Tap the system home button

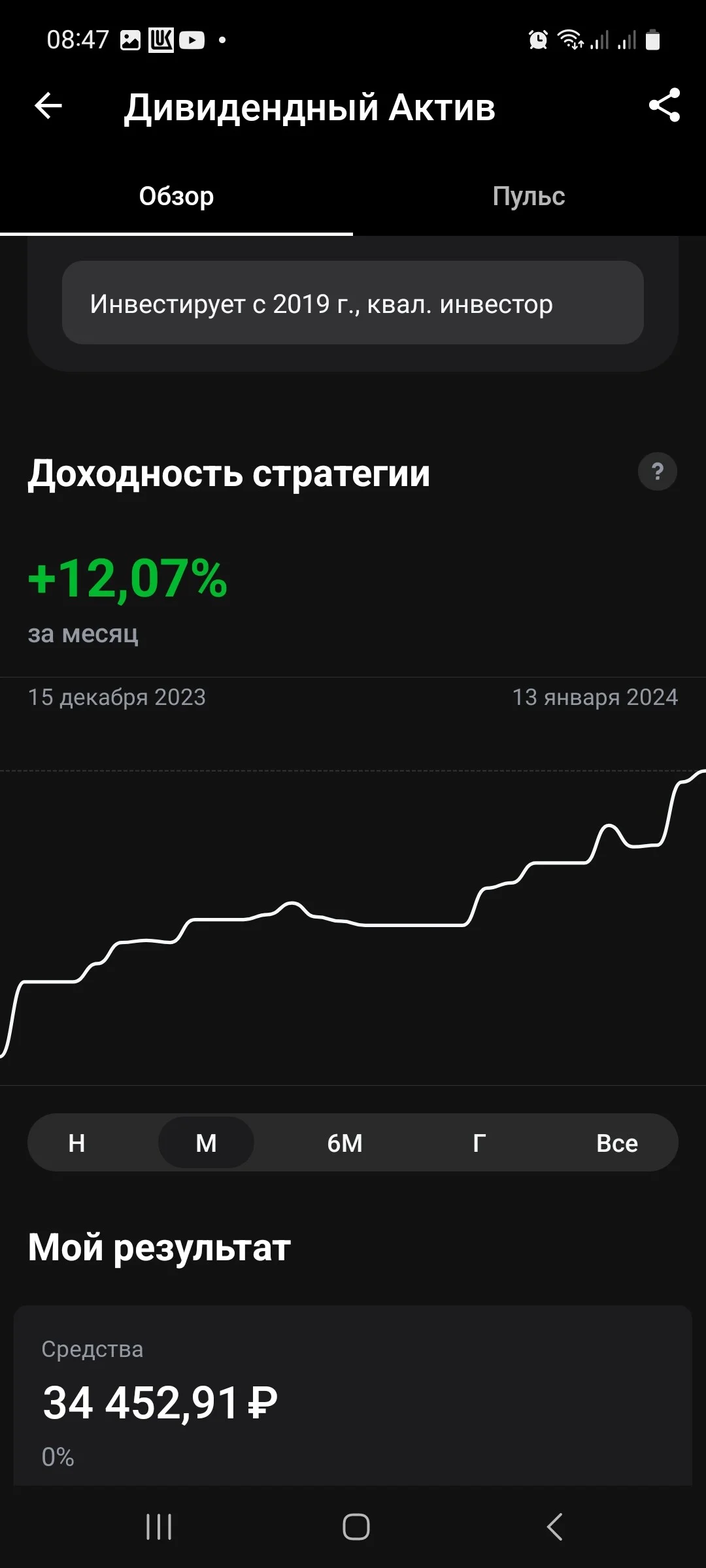point(356,1527)
